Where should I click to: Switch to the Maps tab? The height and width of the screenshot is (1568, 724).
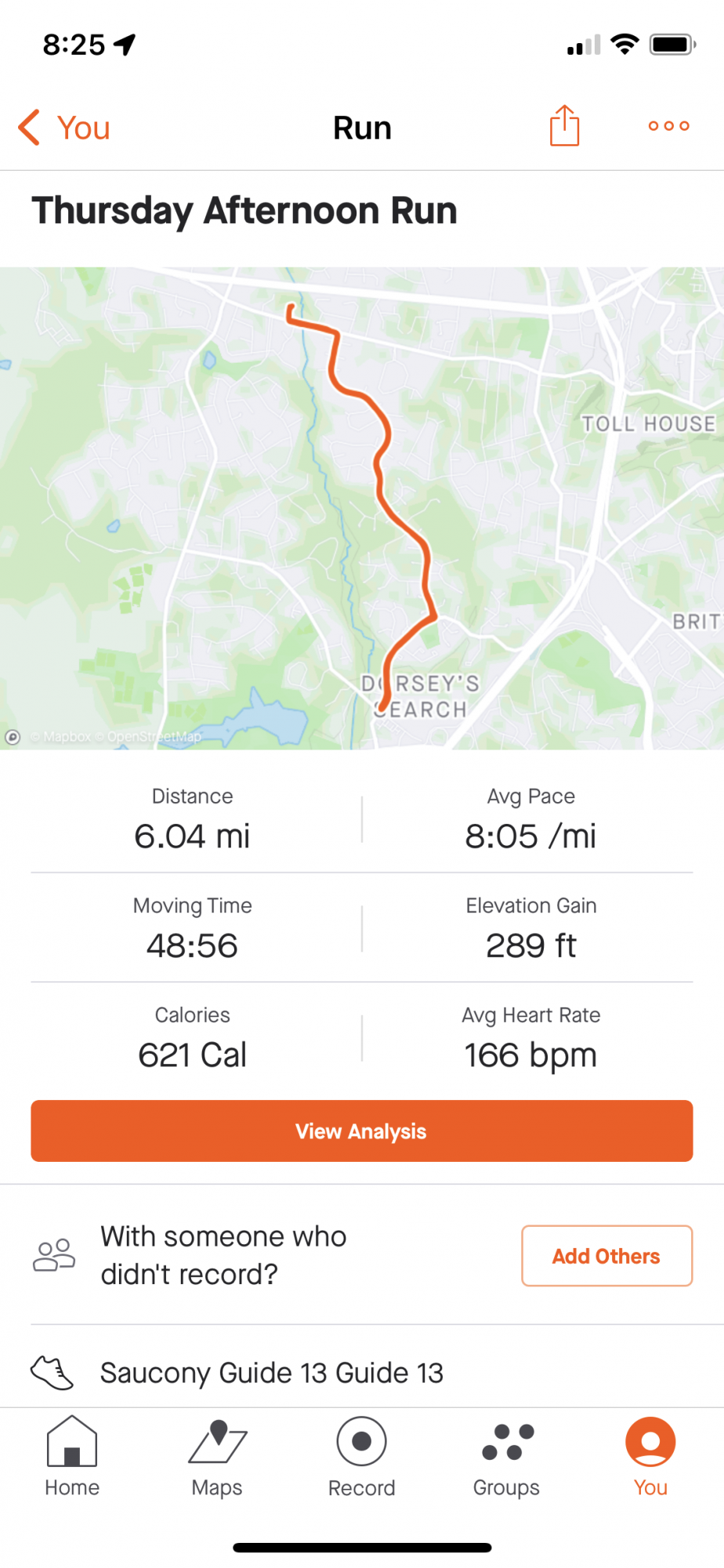(217, 1458)
